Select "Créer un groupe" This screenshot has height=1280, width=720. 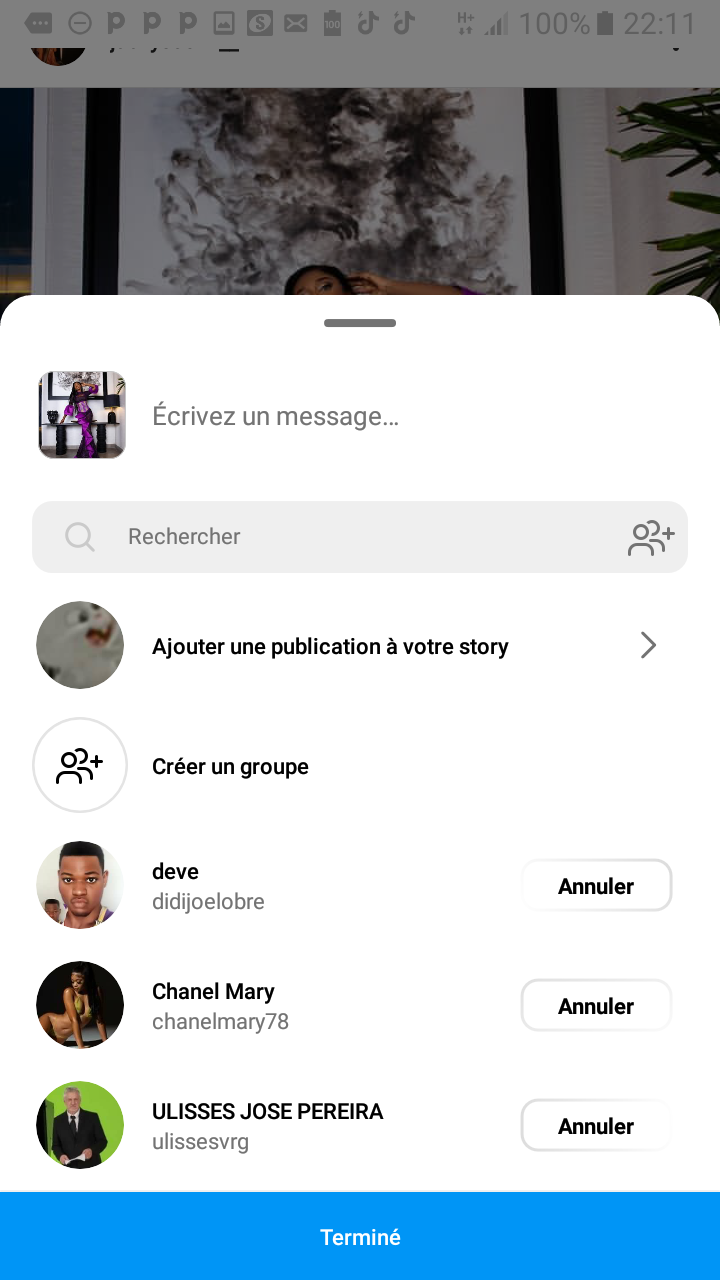click(230, 767)
